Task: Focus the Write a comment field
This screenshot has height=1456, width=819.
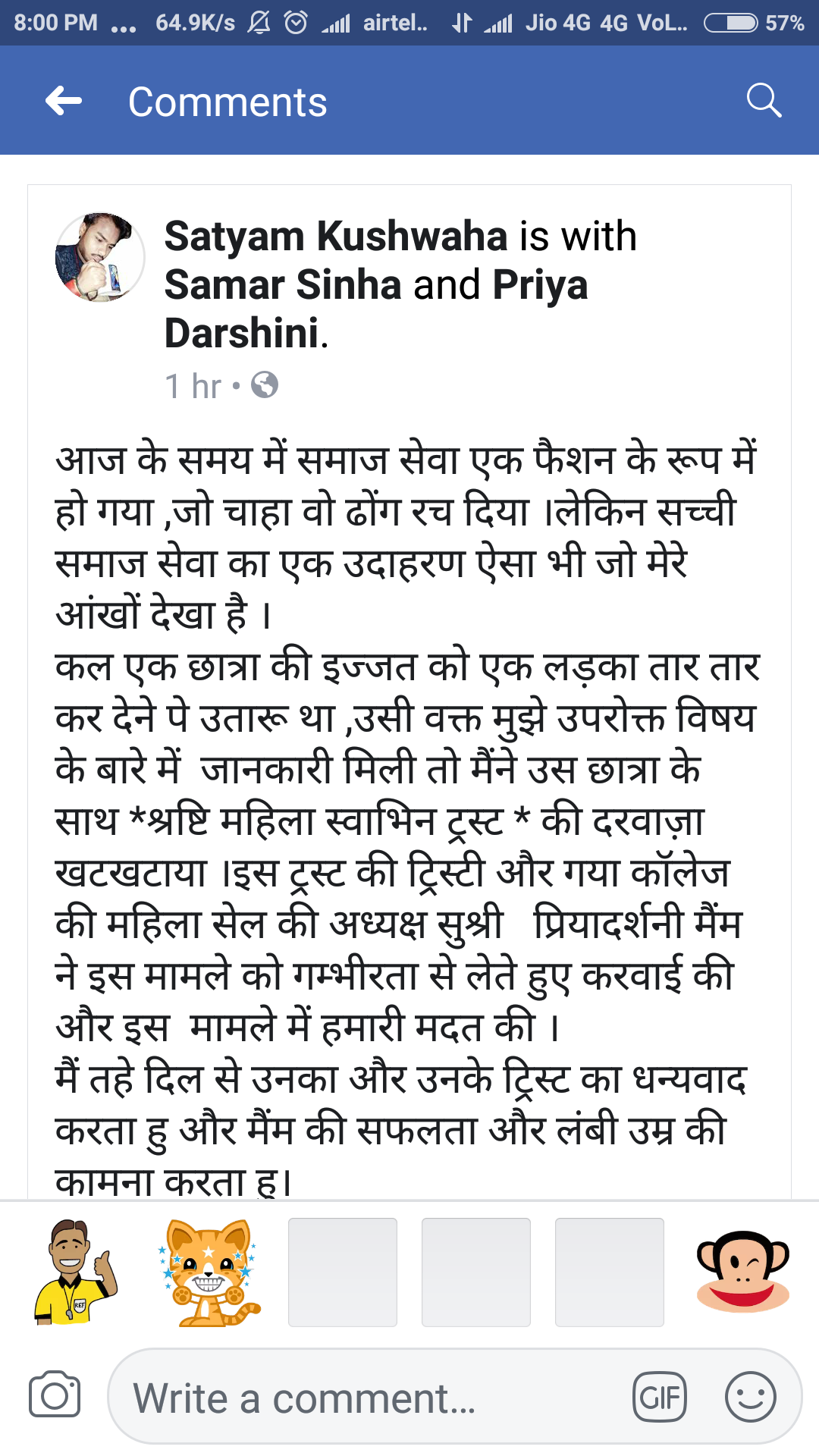Action: click(x=364, y=1397)
